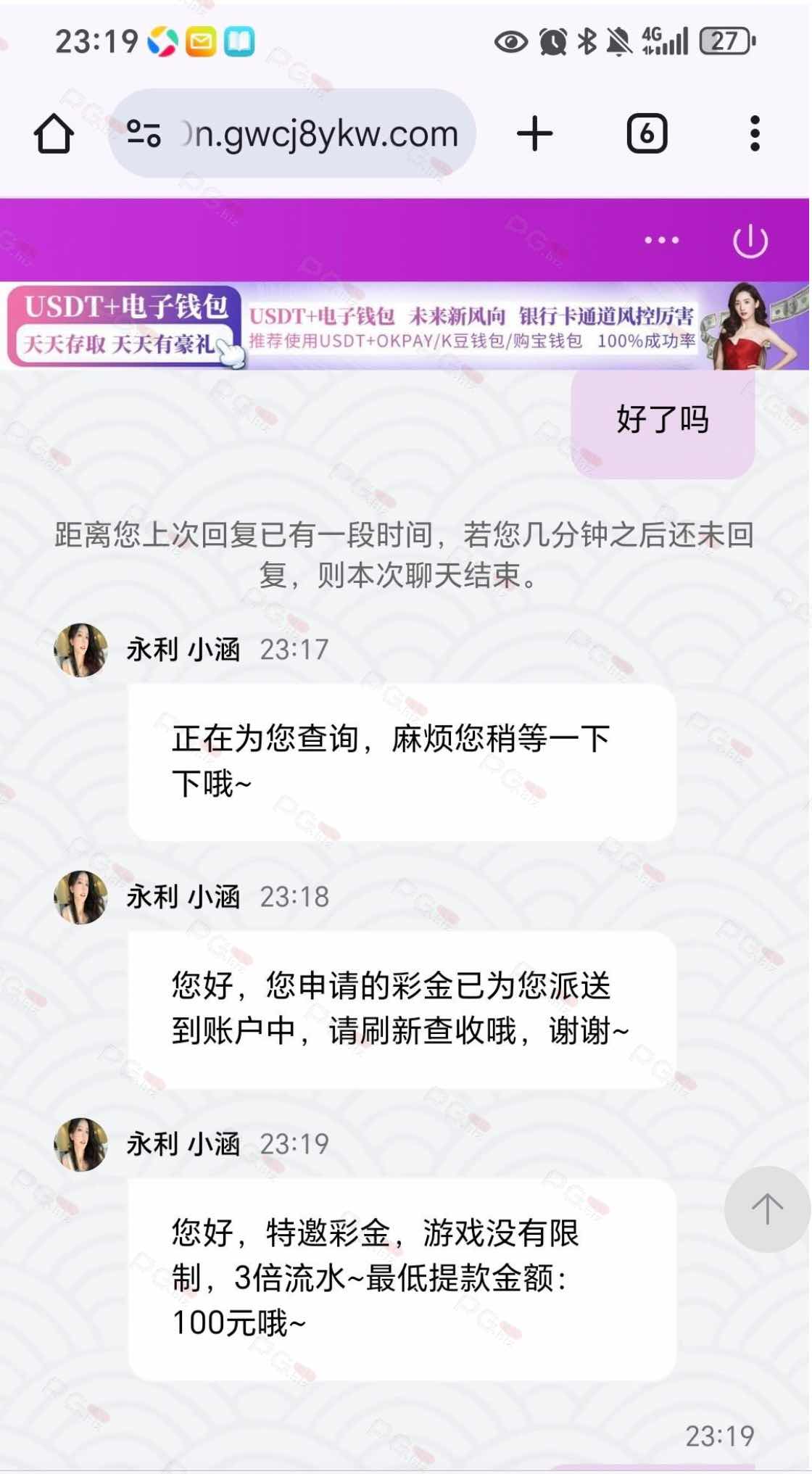
Task: Tap the gwcj8ykw.com address bar
Action: (292, 133)
